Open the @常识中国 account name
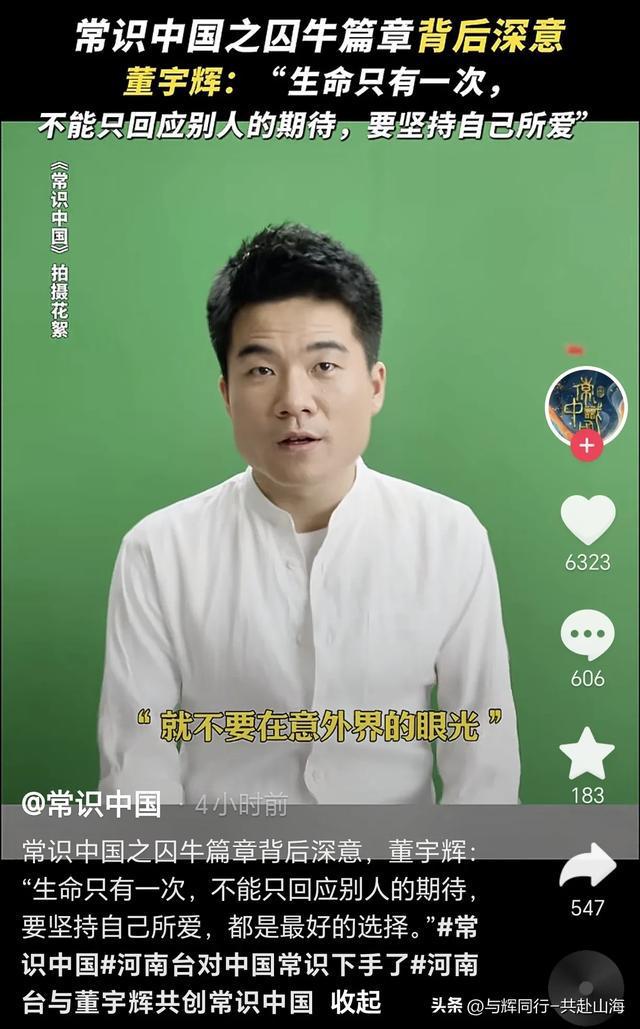 [x=92, y=803]
